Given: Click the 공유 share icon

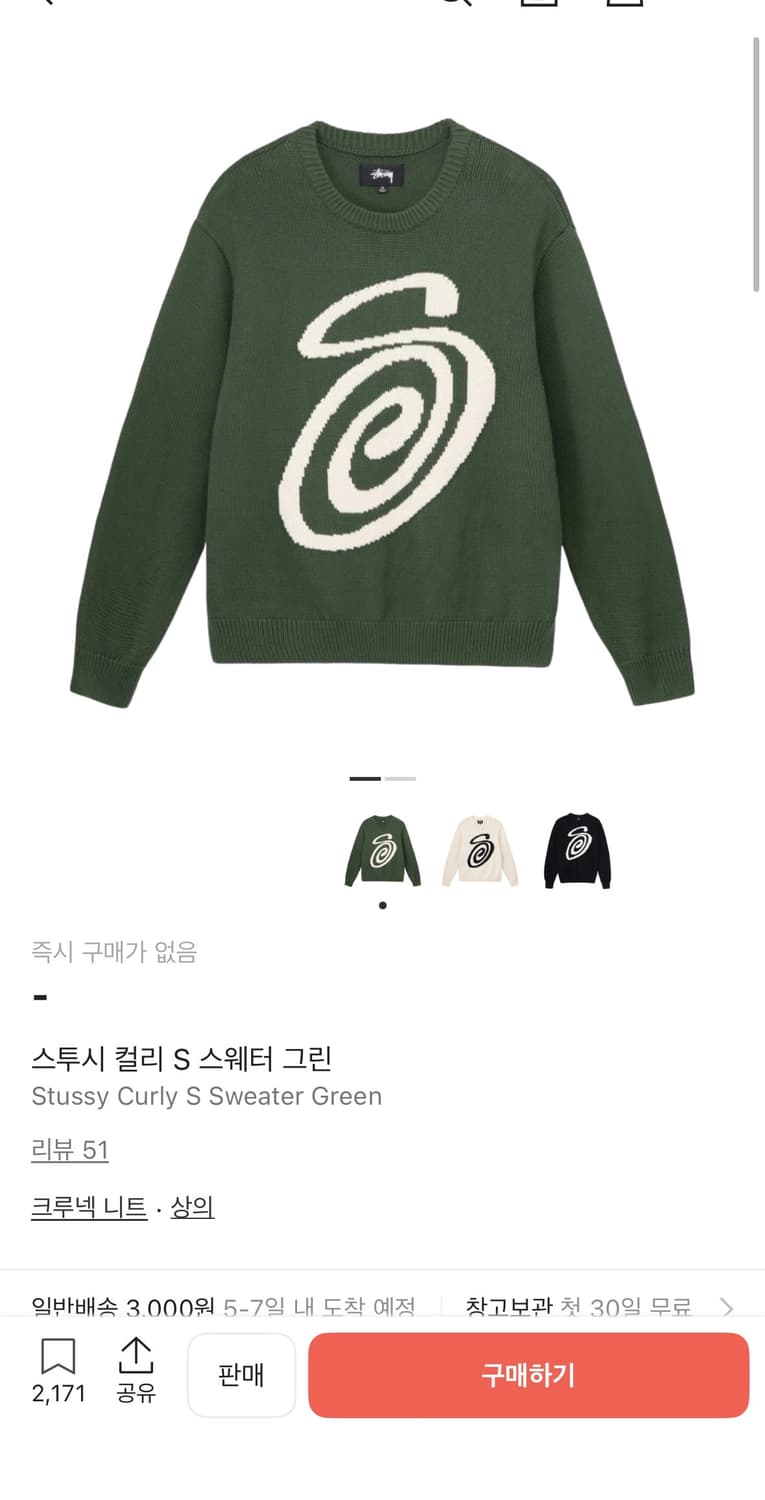Looking at the screenshot, I should click(x=137, y=1372).
